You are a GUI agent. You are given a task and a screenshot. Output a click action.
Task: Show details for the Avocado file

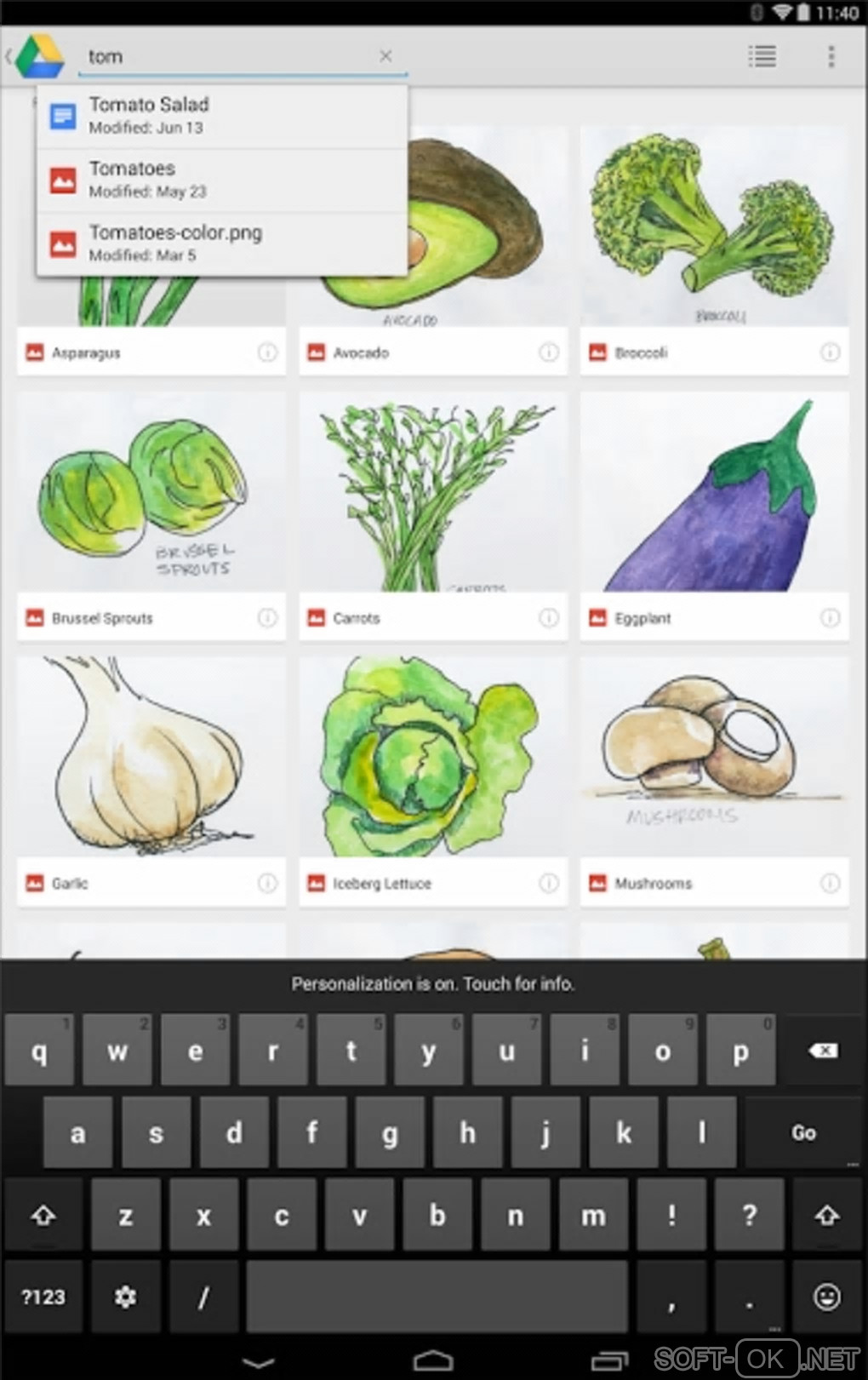[549, 352]
